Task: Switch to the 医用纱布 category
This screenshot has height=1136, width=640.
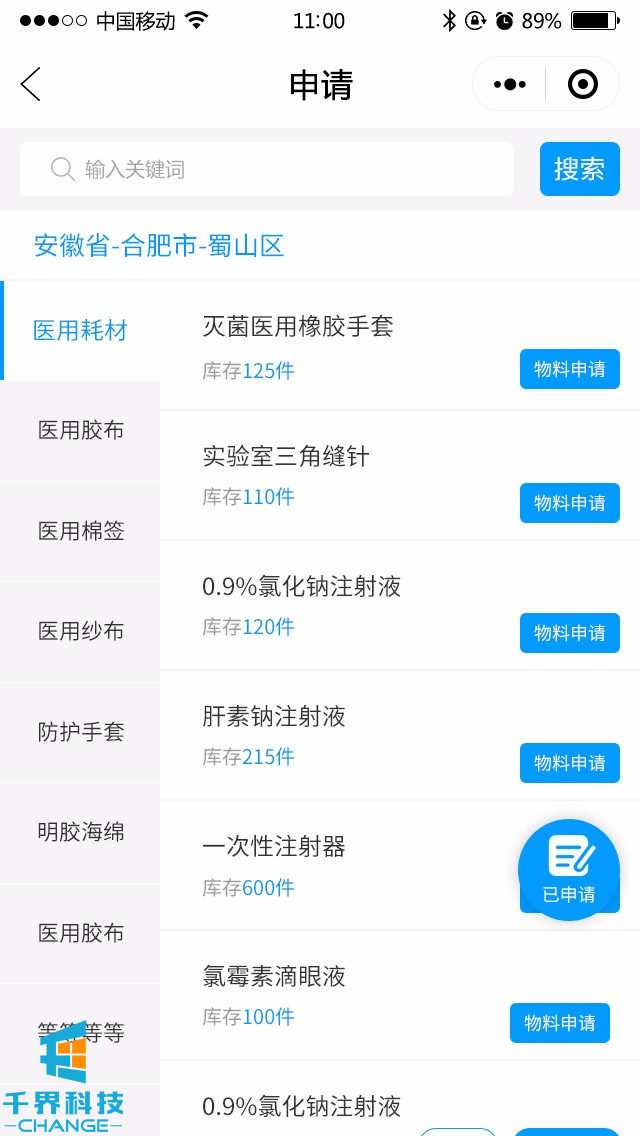Action: point(80,631)
